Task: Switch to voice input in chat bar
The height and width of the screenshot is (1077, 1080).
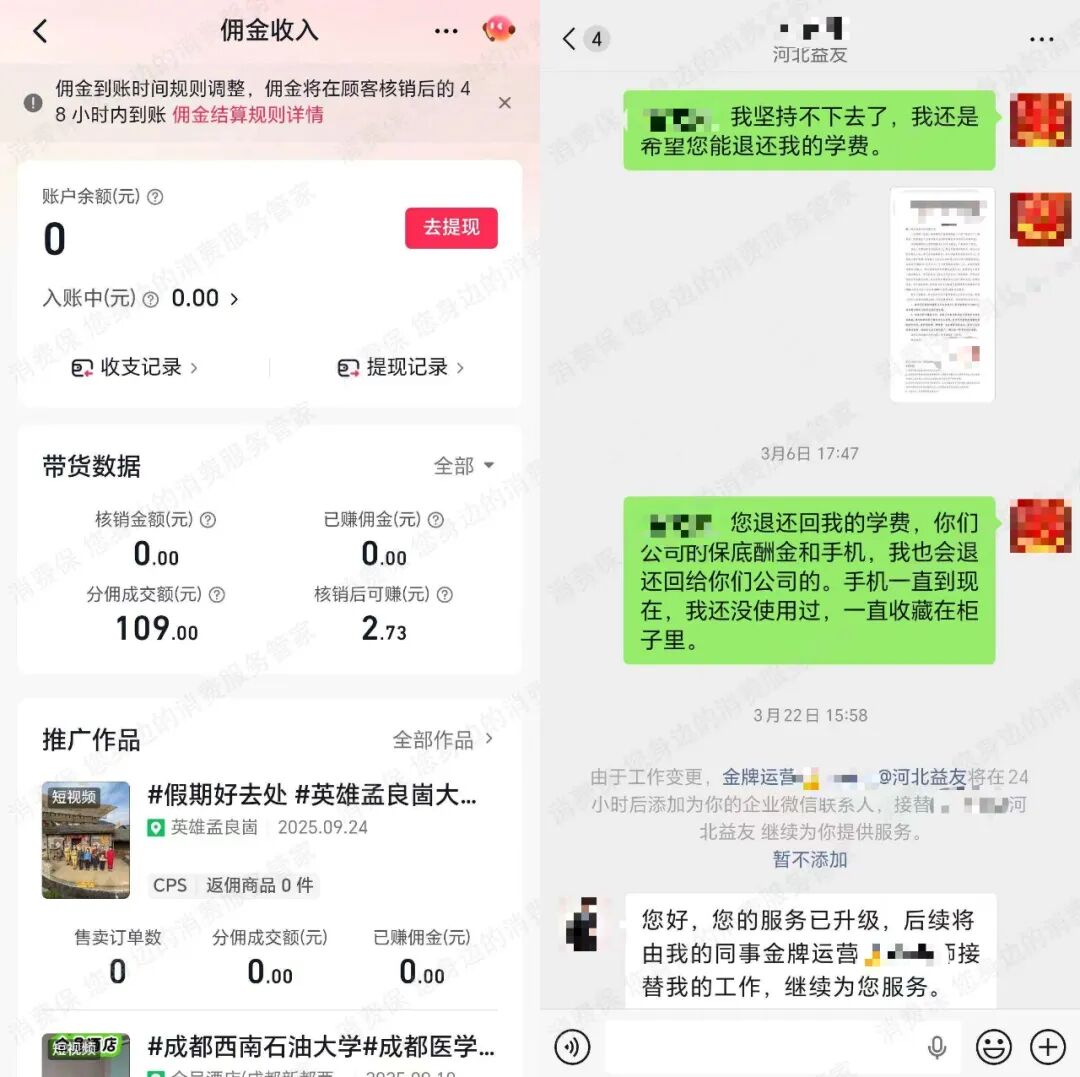Action: point(572,1047)
